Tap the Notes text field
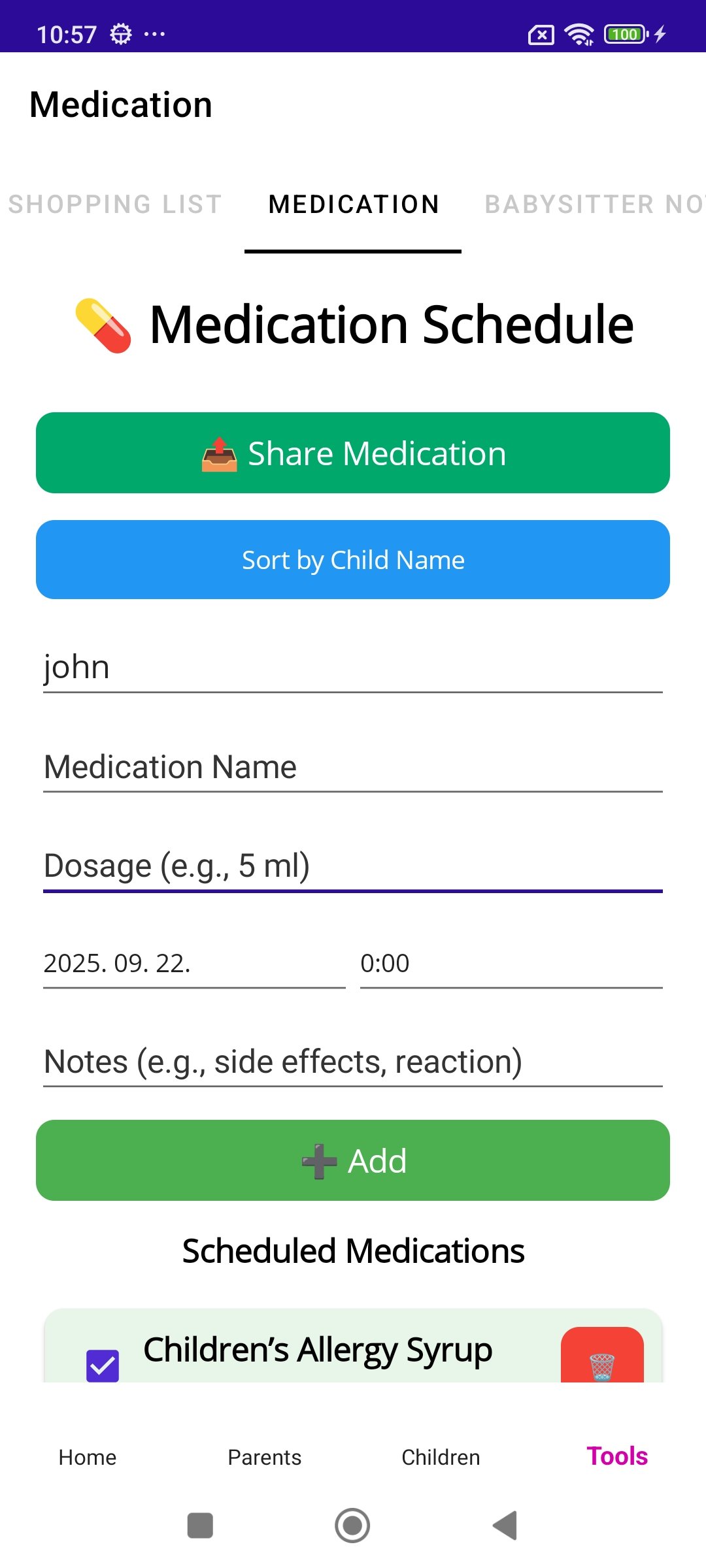 [353, 1062]
